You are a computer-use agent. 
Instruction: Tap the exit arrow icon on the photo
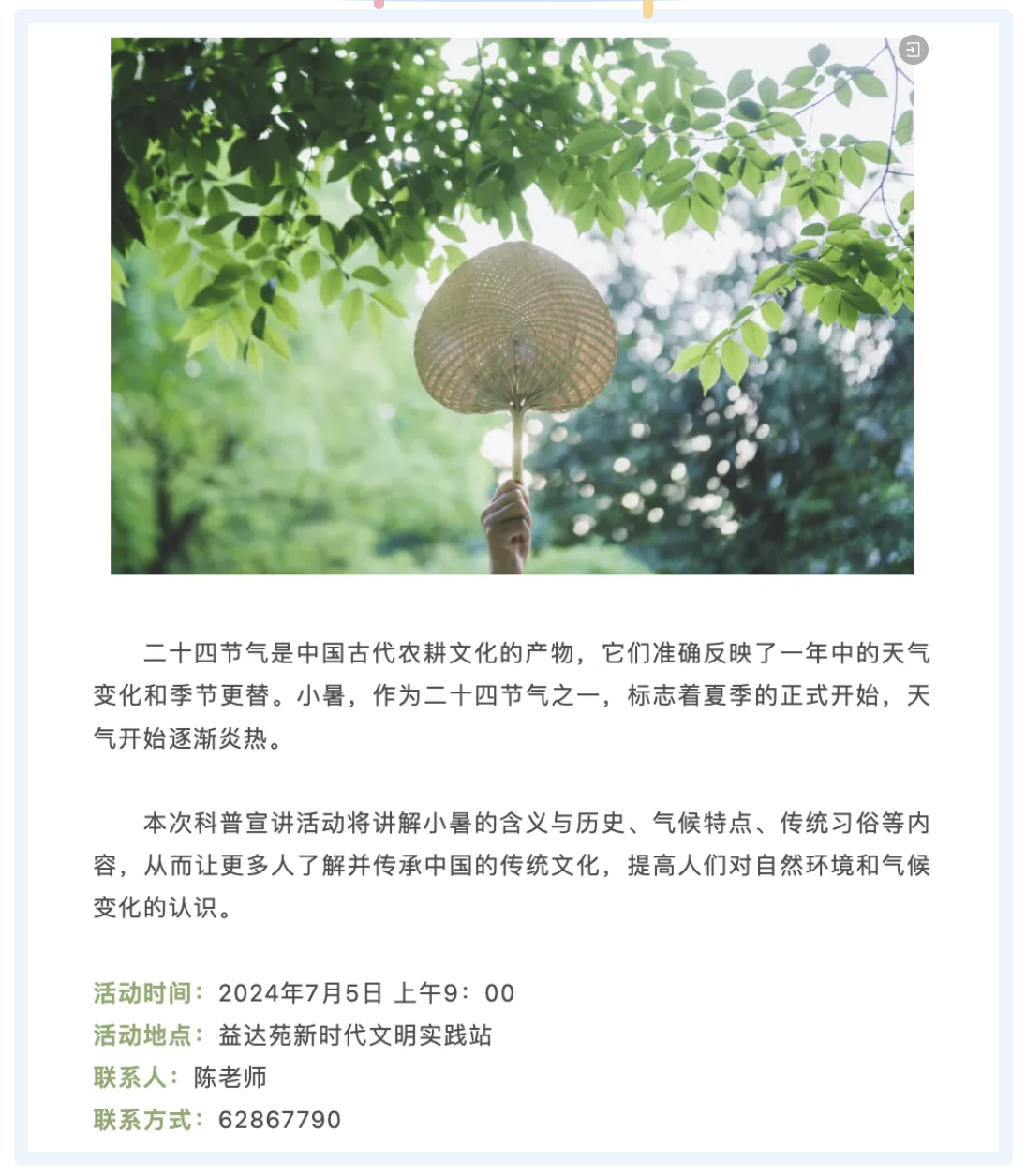[x=913, y=50]
